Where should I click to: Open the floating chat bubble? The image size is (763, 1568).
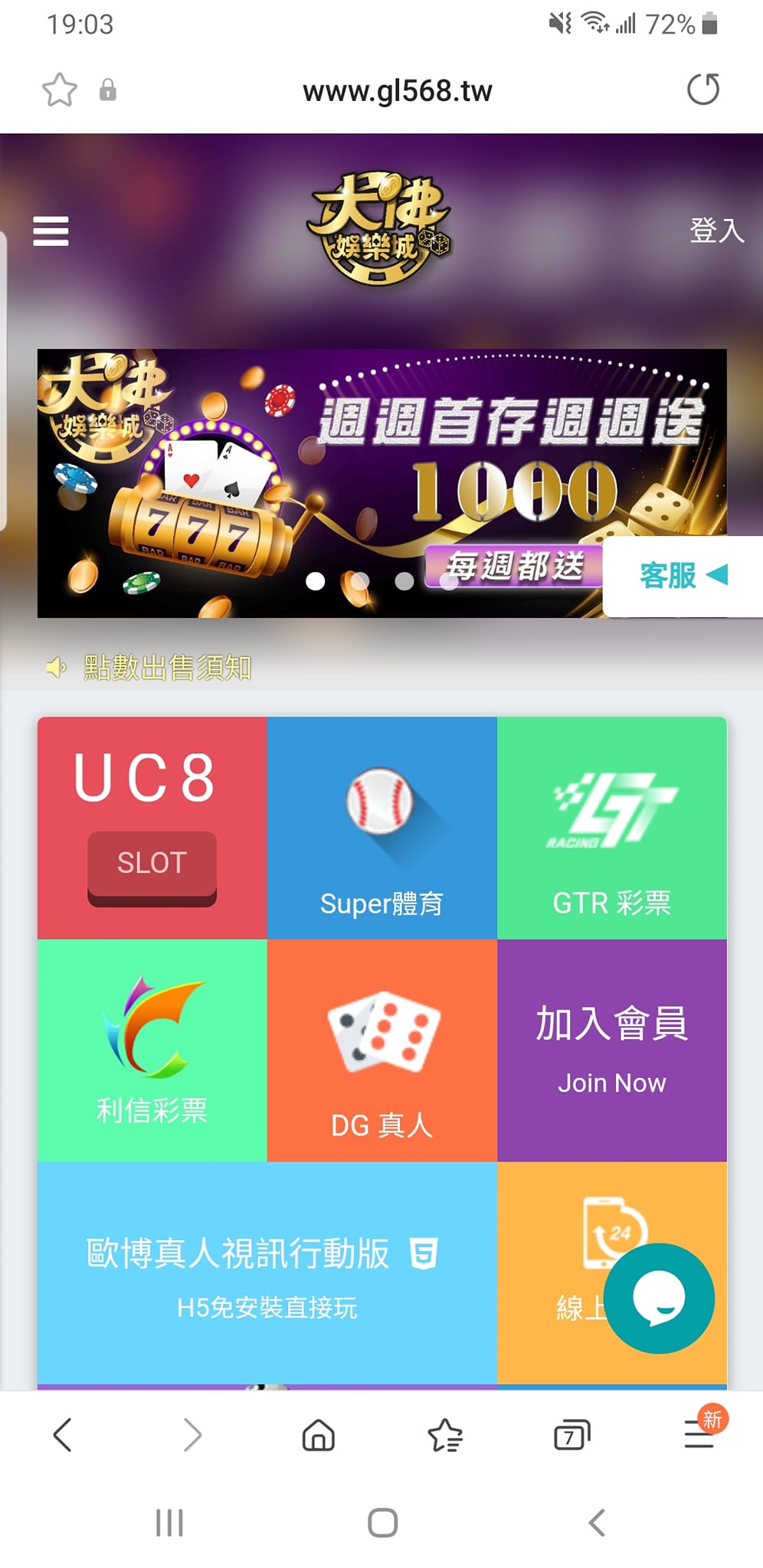coord(659,1298)
